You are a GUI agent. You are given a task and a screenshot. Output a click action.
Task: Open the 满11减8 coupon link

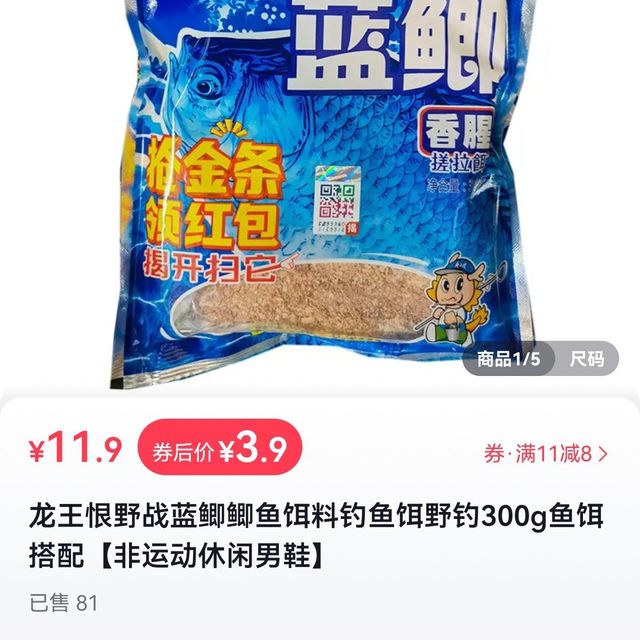(x=546, y=454)
